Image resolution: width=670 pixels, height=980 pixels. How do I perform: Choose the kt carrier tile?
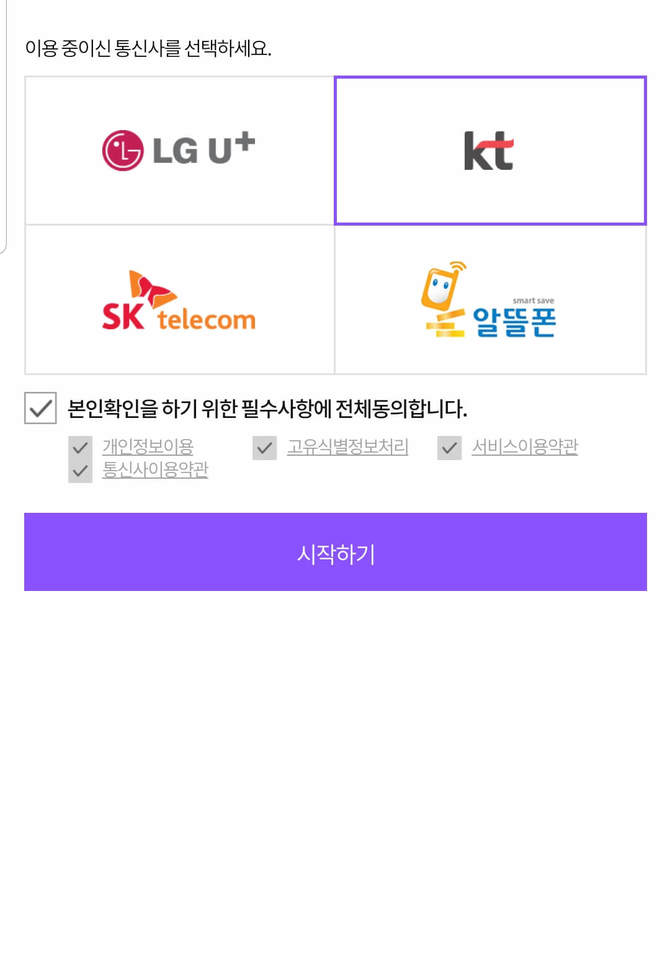click(x=490, y=150)
